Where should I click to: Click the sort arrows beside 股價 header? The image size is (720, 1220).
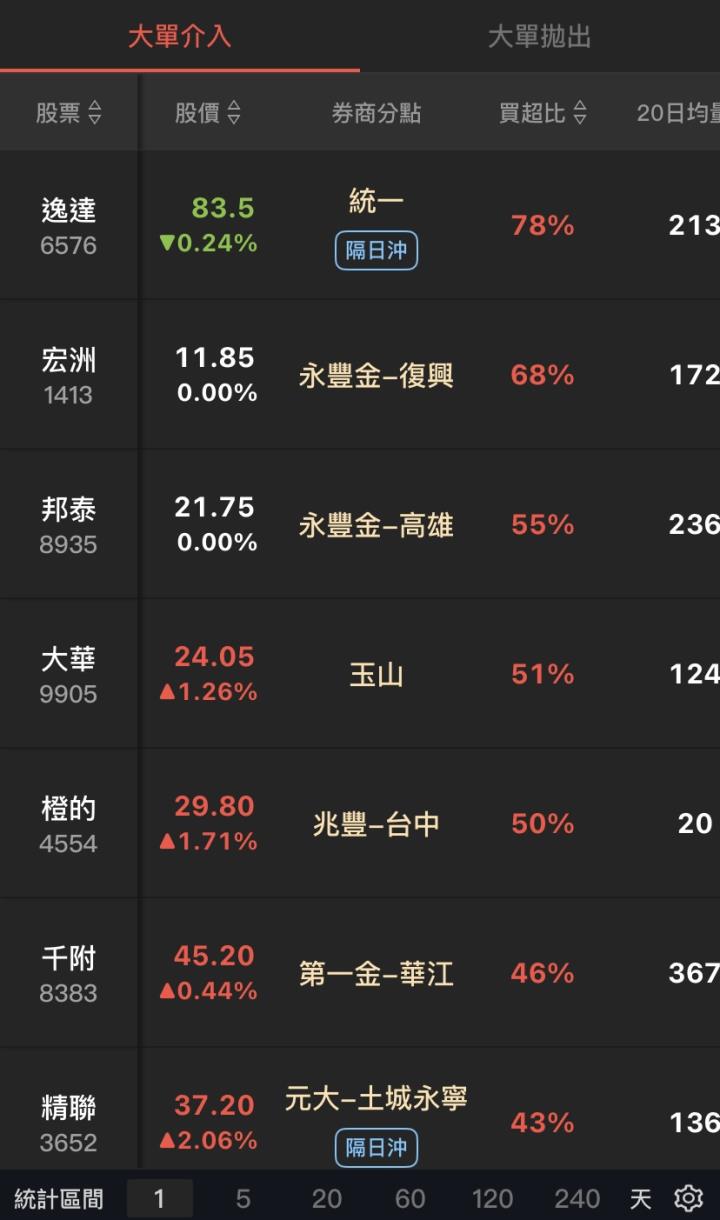(235, 113)
